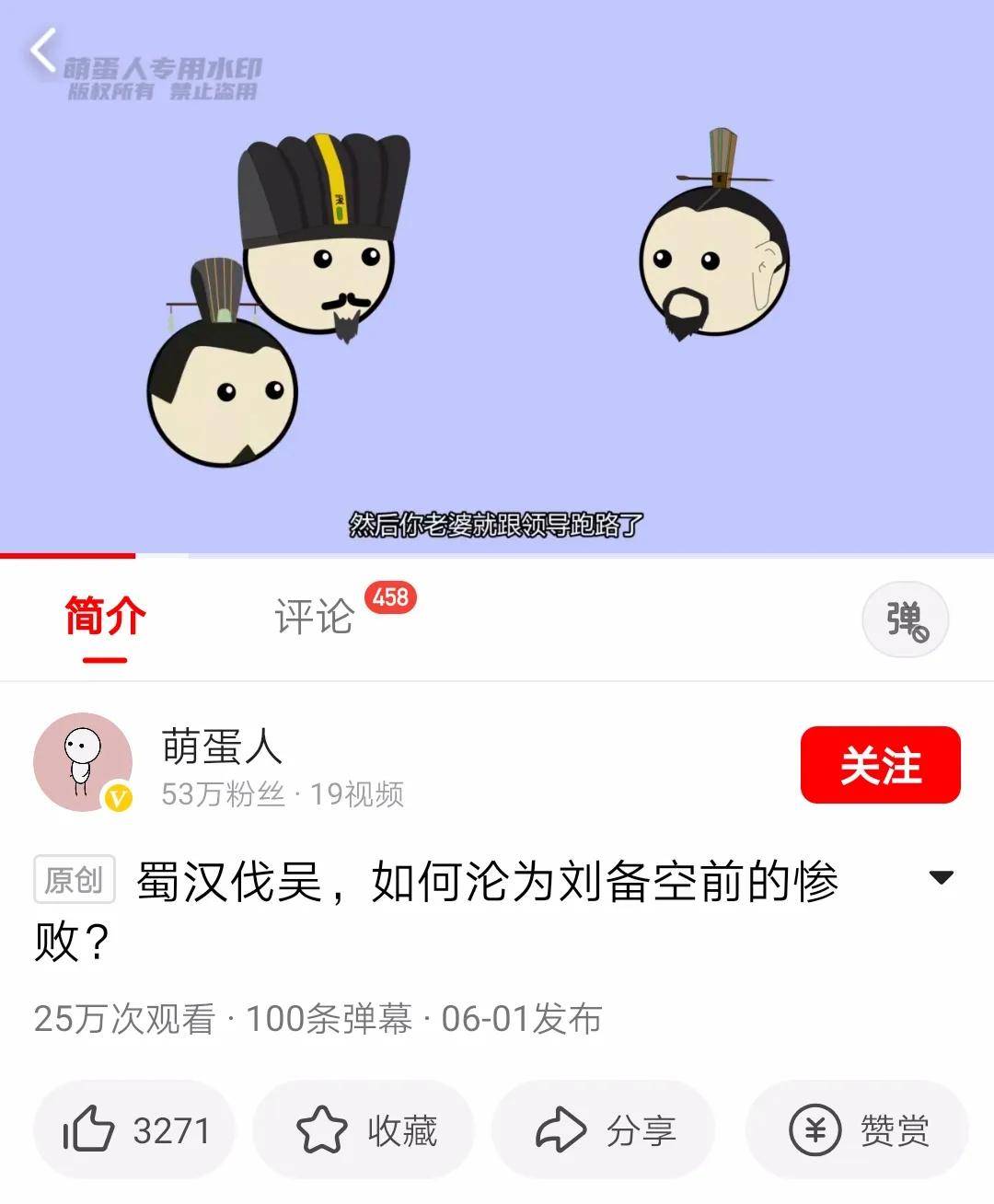This screenshot has height=1204, width=994.
Task: Tip the creator with 赞赏
Action: (857, 1129)
